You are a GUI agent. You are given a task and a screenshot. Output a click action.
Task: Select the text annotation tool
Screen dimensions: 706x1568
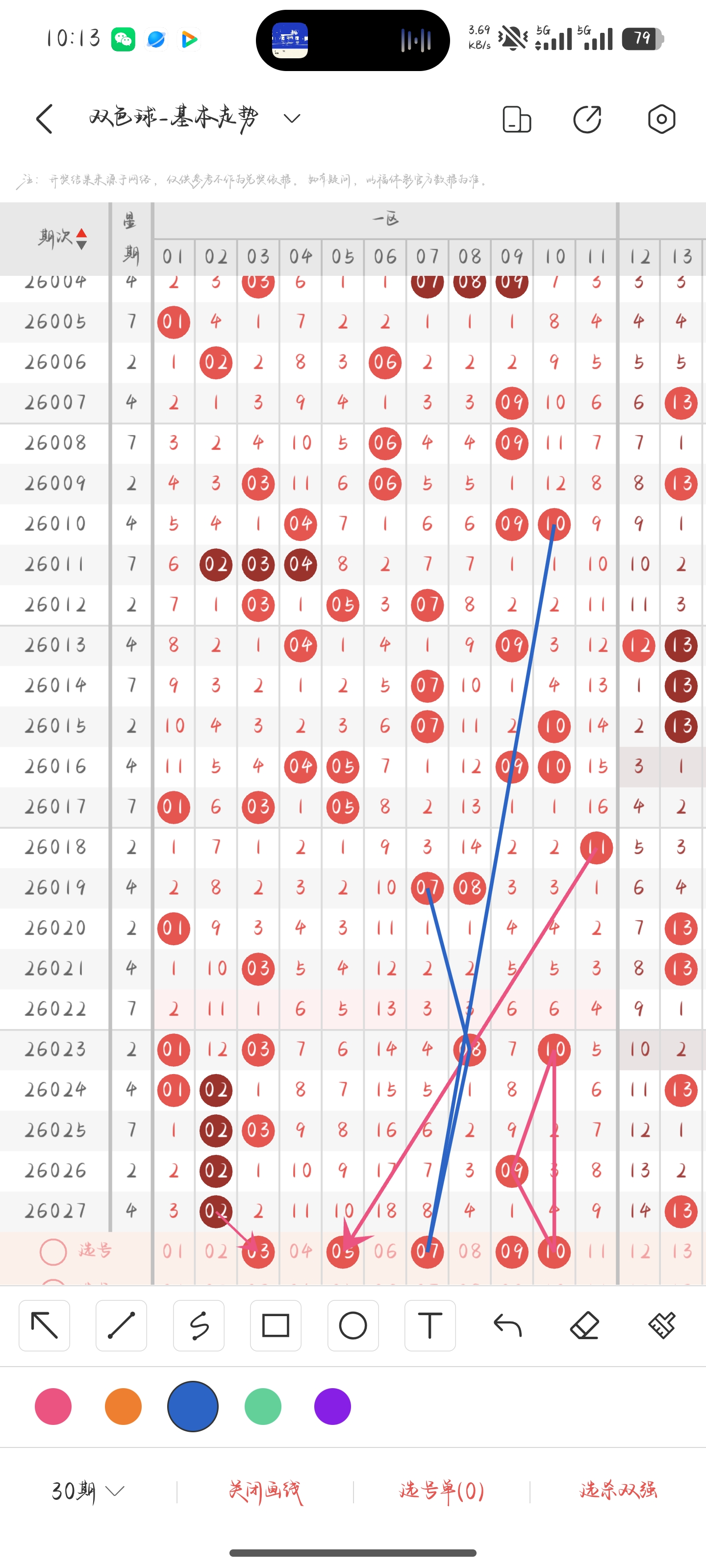point(429,1325)
